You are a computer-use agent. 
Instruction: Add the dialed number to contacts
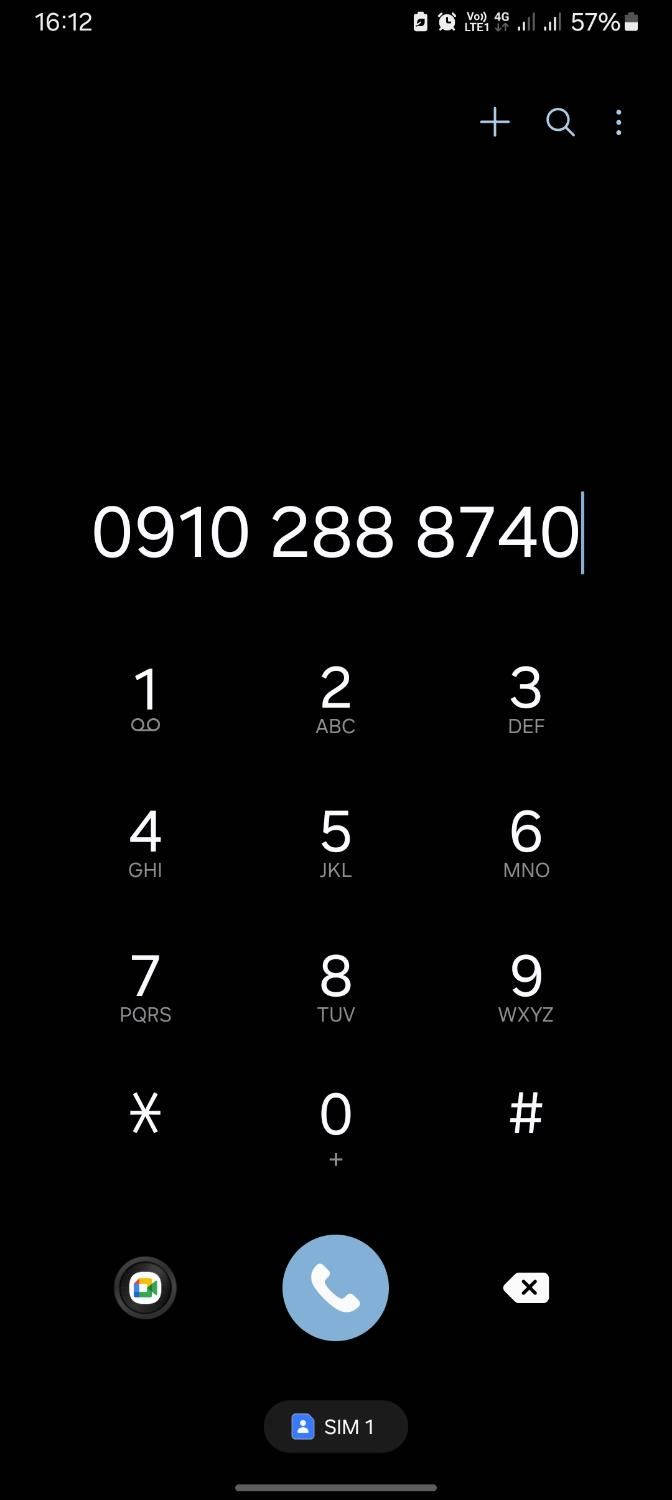(495, 122)
